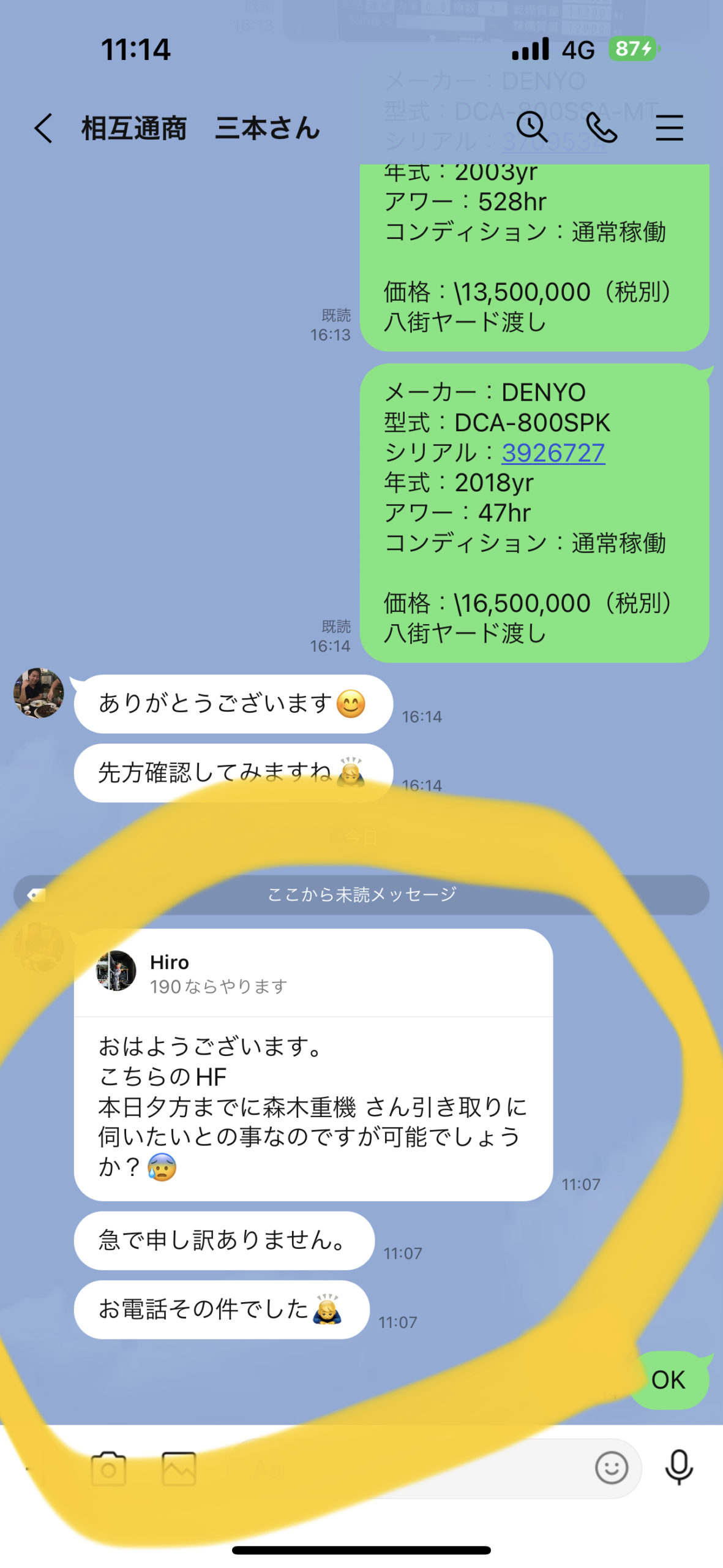Open the photo gallery picker
Screen dimensions: 723x1568
(179, 1469)
